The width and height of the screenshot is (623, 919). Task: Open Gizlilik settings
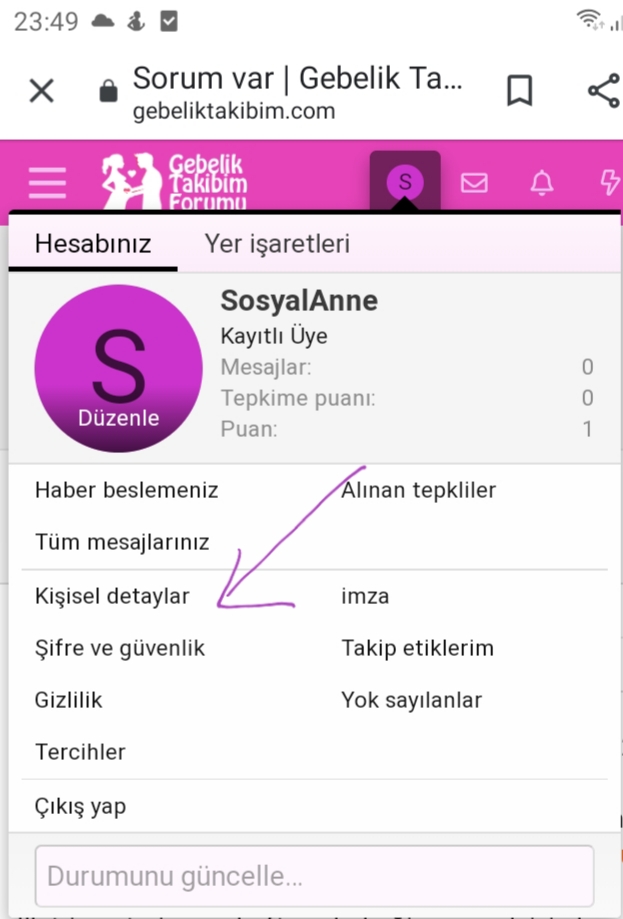(69, 700)
